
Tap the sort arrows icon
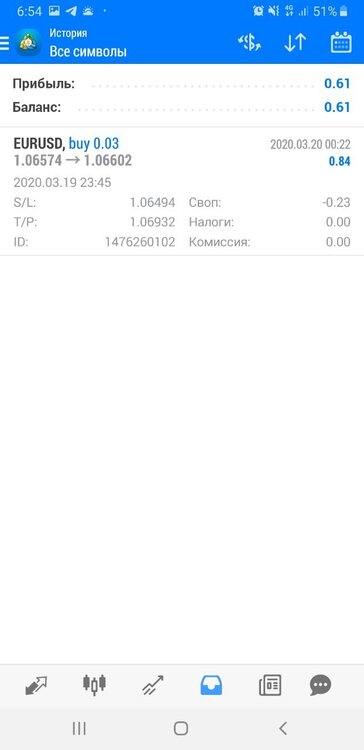[295, 43]
